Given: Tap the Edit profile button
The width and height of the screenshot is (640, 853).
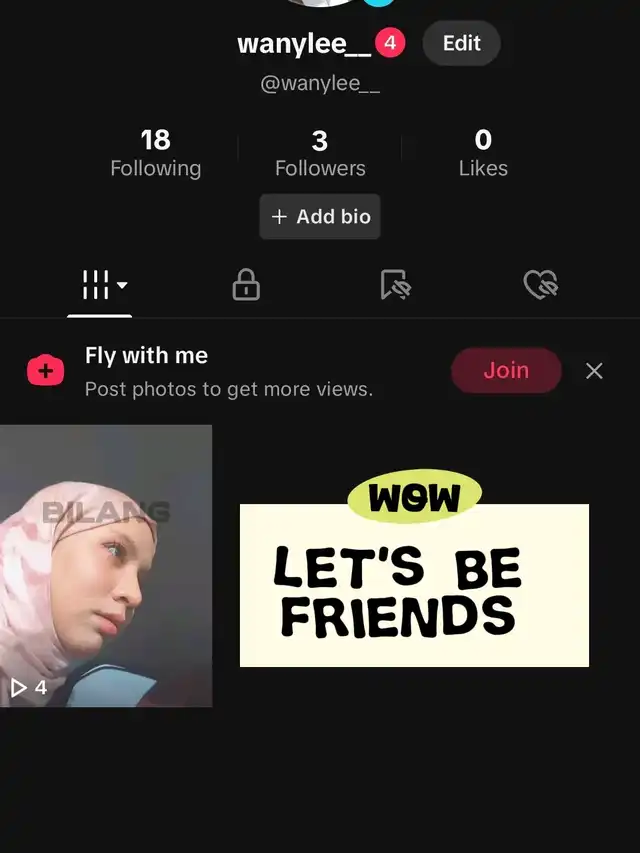Looking at the screenshot, I should tap(461, 43).
